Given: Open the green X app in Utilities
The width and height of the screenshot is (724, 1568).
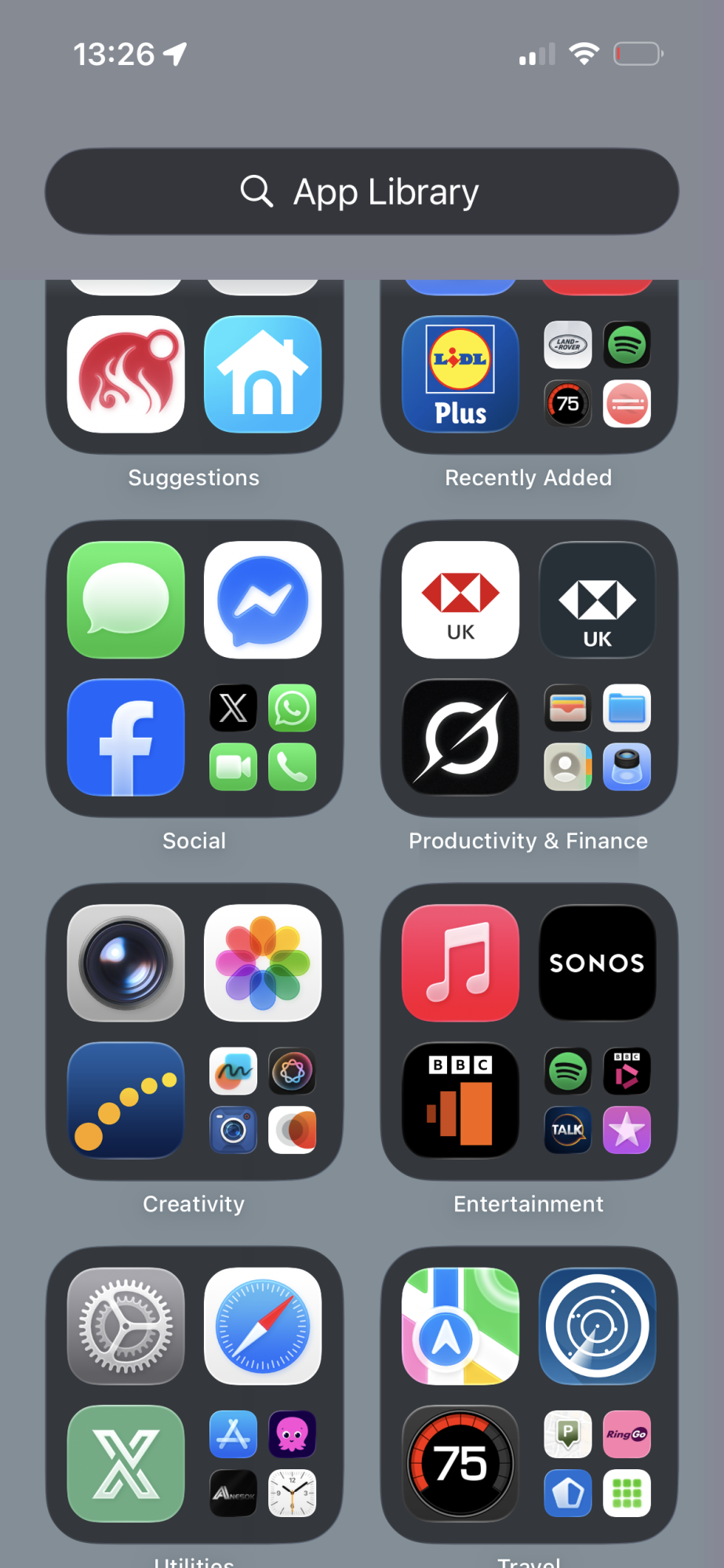Looking at the screenshot, I should point(126,1463).
